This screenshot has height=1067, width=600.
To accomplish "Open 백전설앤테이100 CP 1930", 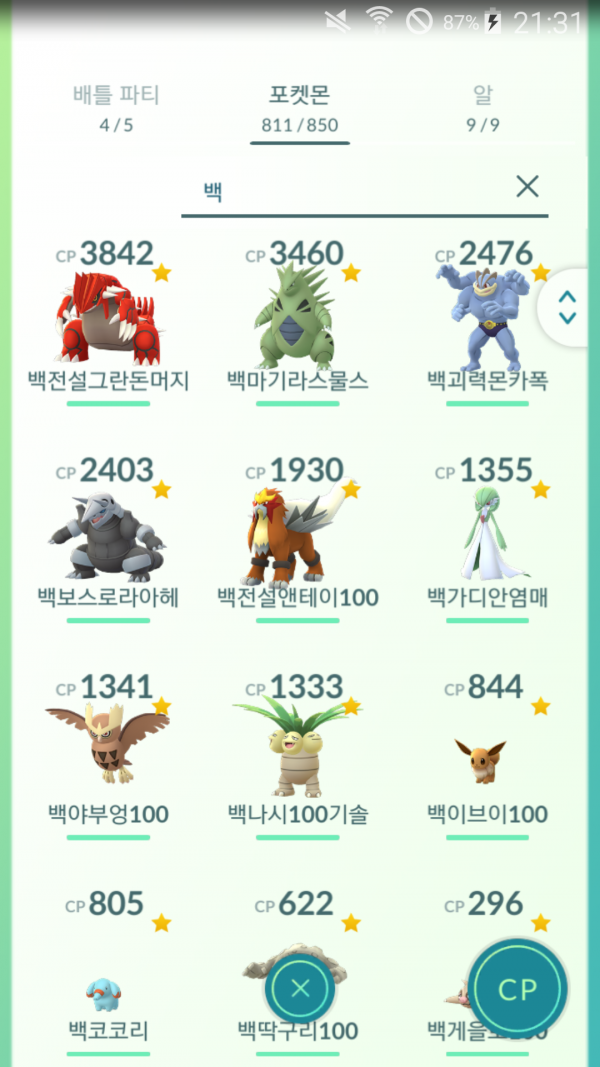I will tap(298, 537).
